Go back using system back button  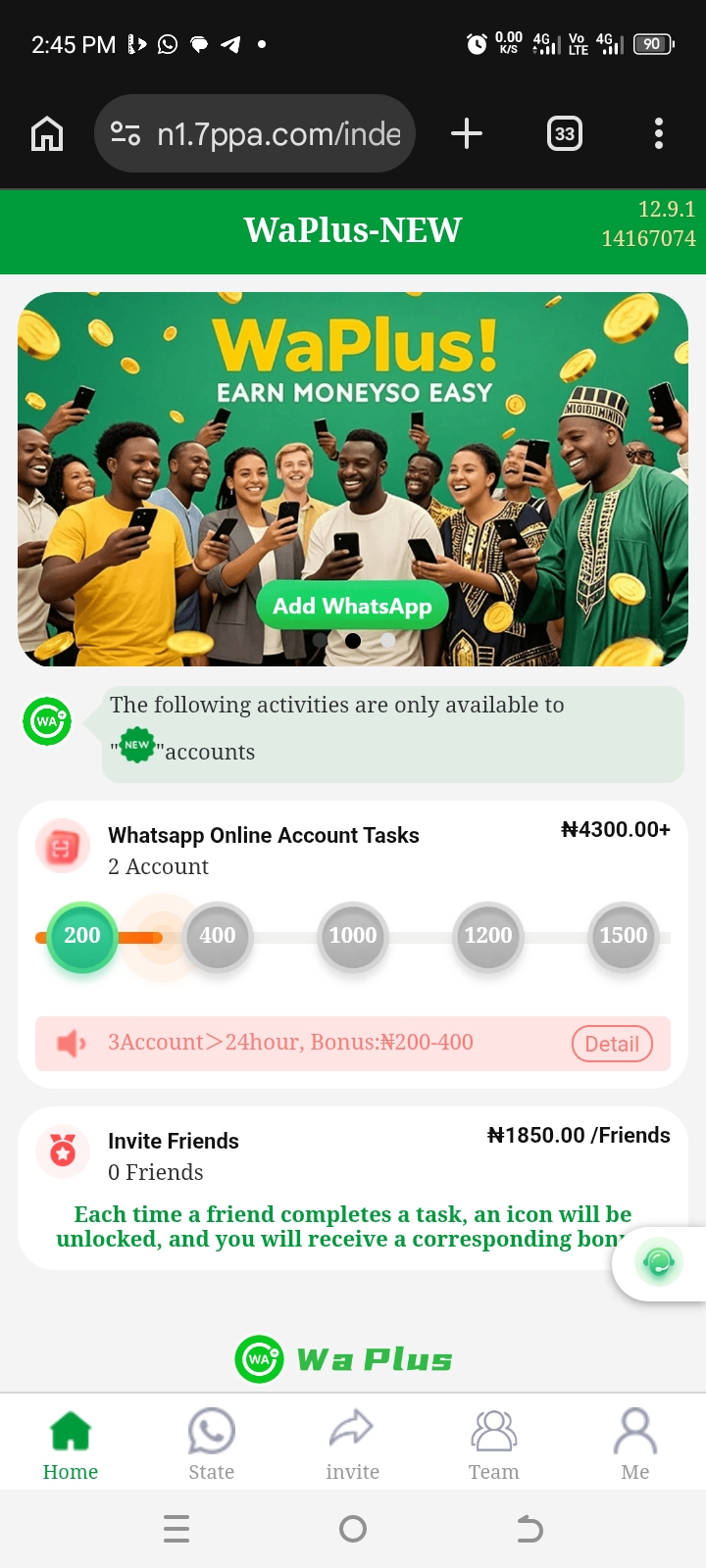point(529,1529)
